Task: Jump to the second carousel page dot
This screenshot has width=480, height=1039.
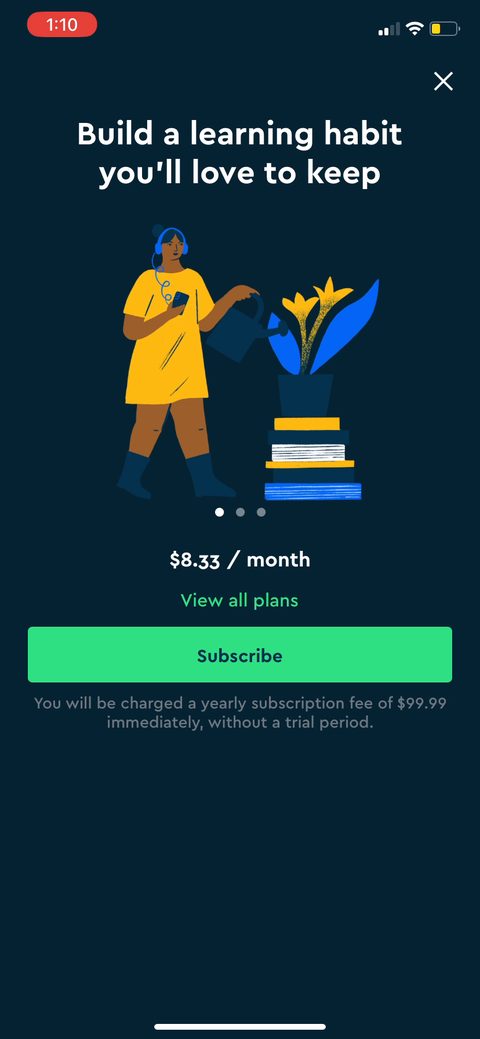Action: pos(240,512)
